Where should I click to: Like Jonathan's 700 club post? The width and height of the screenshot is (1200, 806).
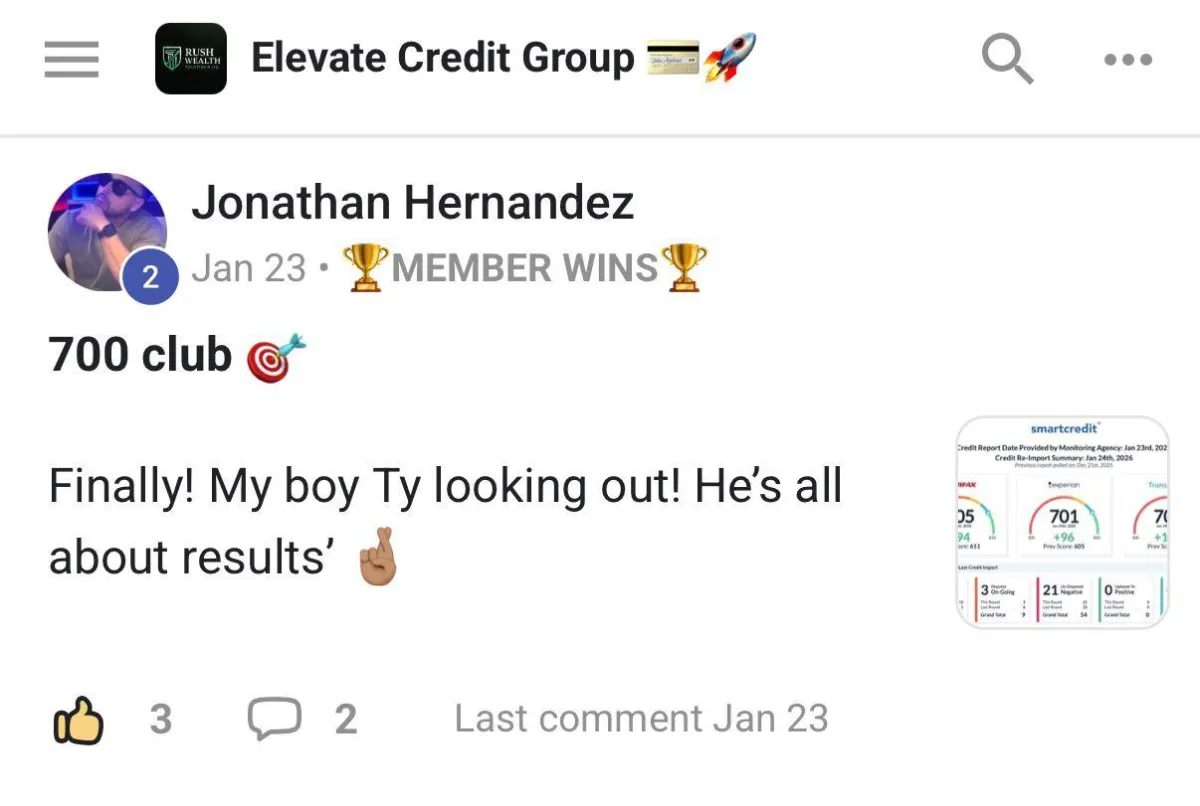pyautogui.click(x=78, y=719)
